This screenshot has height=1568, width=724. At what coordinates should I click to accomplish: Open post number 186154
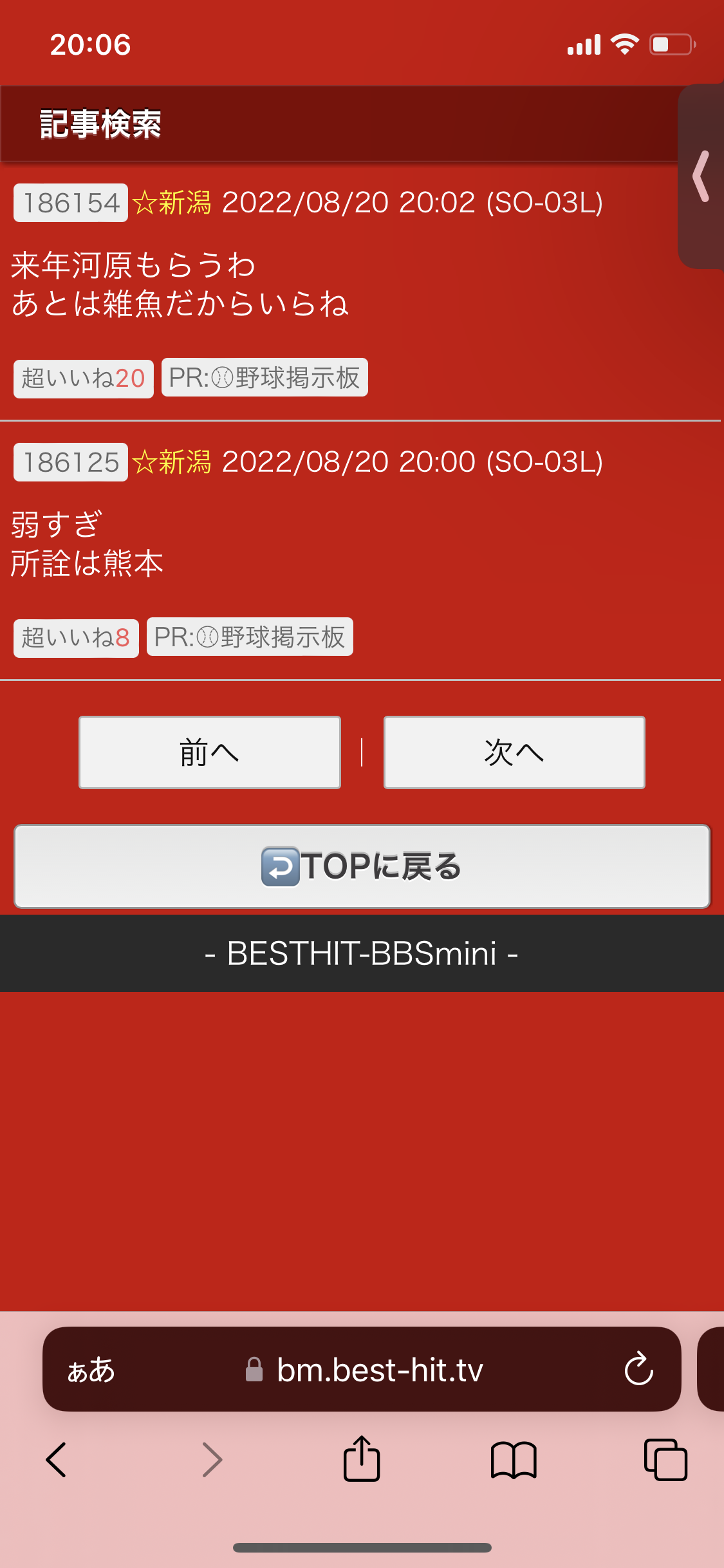click(71, 203)
